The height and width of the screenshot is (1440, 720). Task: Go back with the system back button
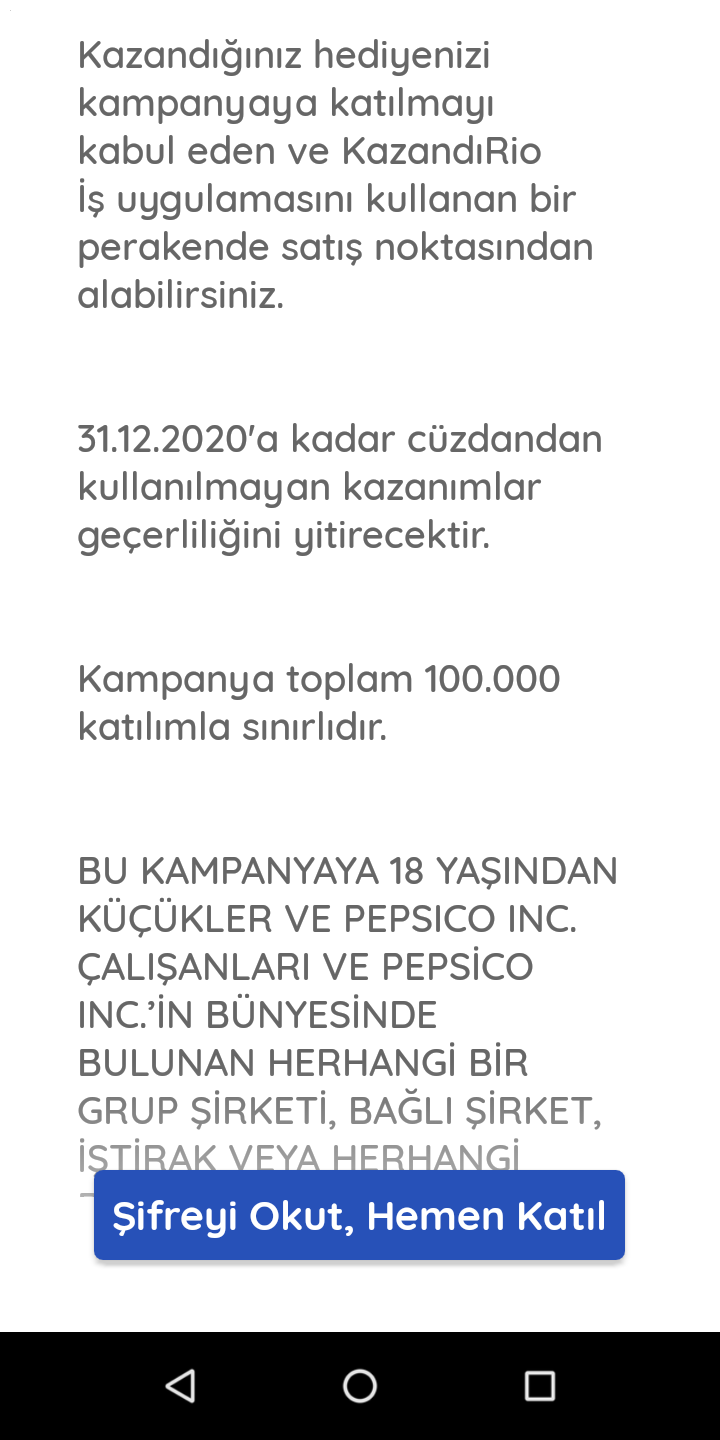[x=180, y=1386]
